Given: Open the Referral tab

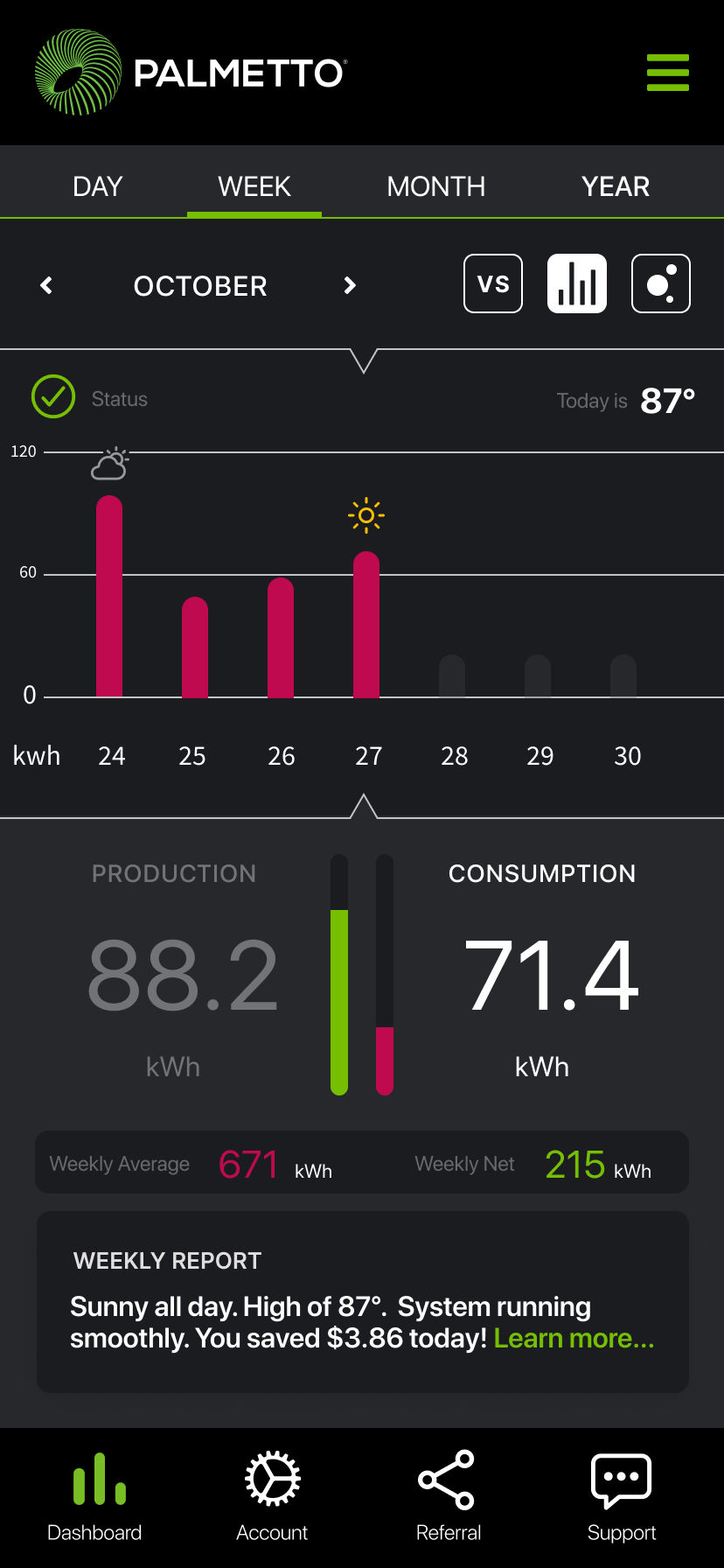Looking at the screenshot, I should [448, 1496].
